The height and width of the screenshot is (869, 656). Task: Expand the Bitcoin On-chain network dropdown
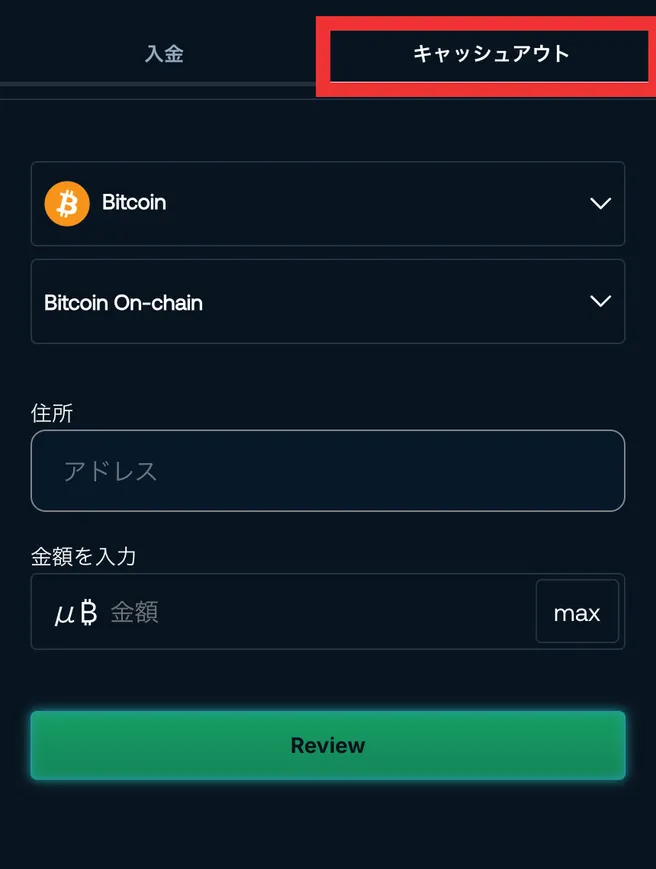[x=328, y=302]
